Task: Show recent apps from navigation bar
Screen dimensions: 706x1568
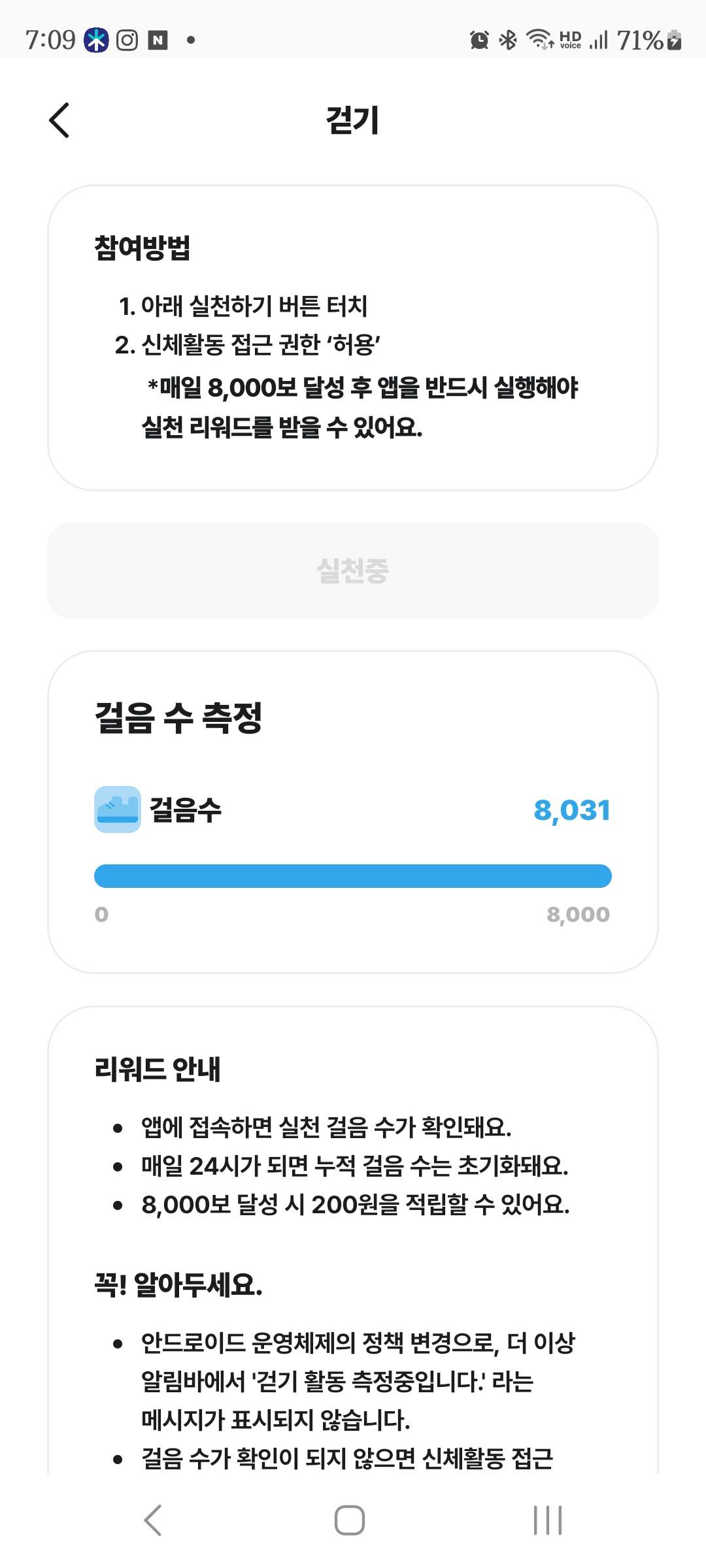Action: 548,1520
